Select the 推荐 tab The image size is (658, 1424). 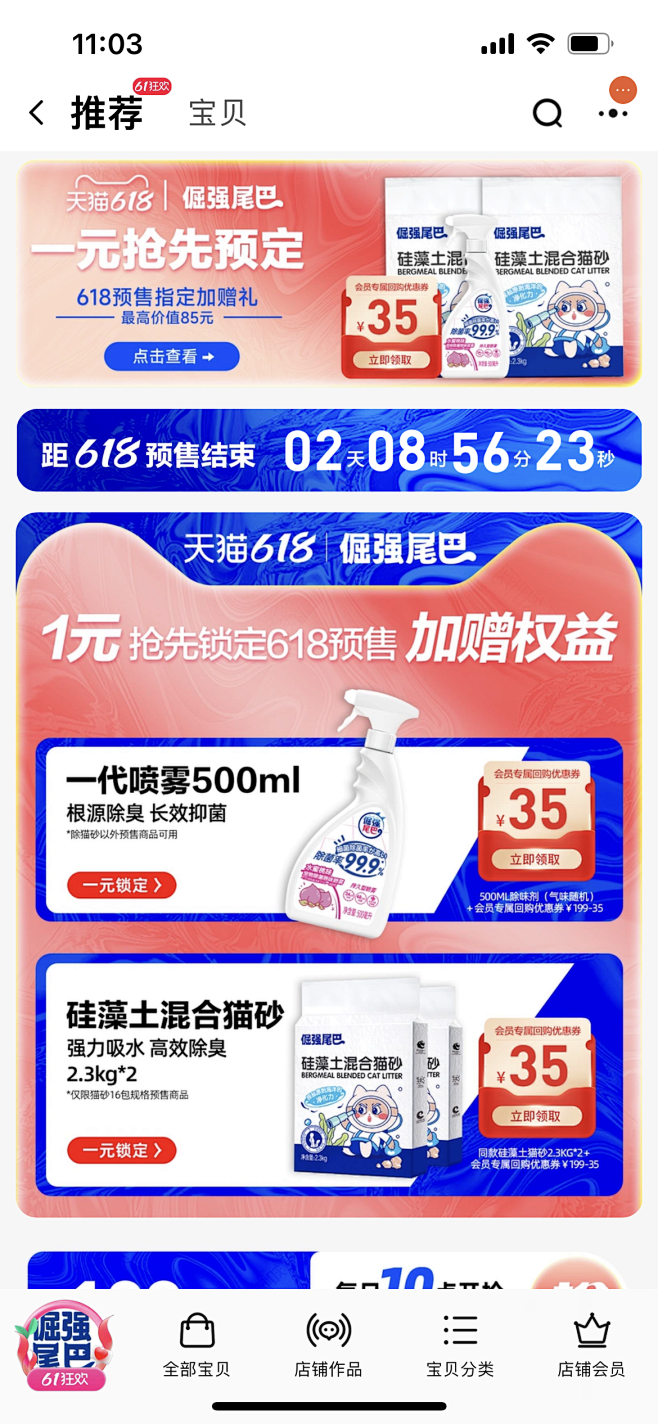(x=106, y=113)
